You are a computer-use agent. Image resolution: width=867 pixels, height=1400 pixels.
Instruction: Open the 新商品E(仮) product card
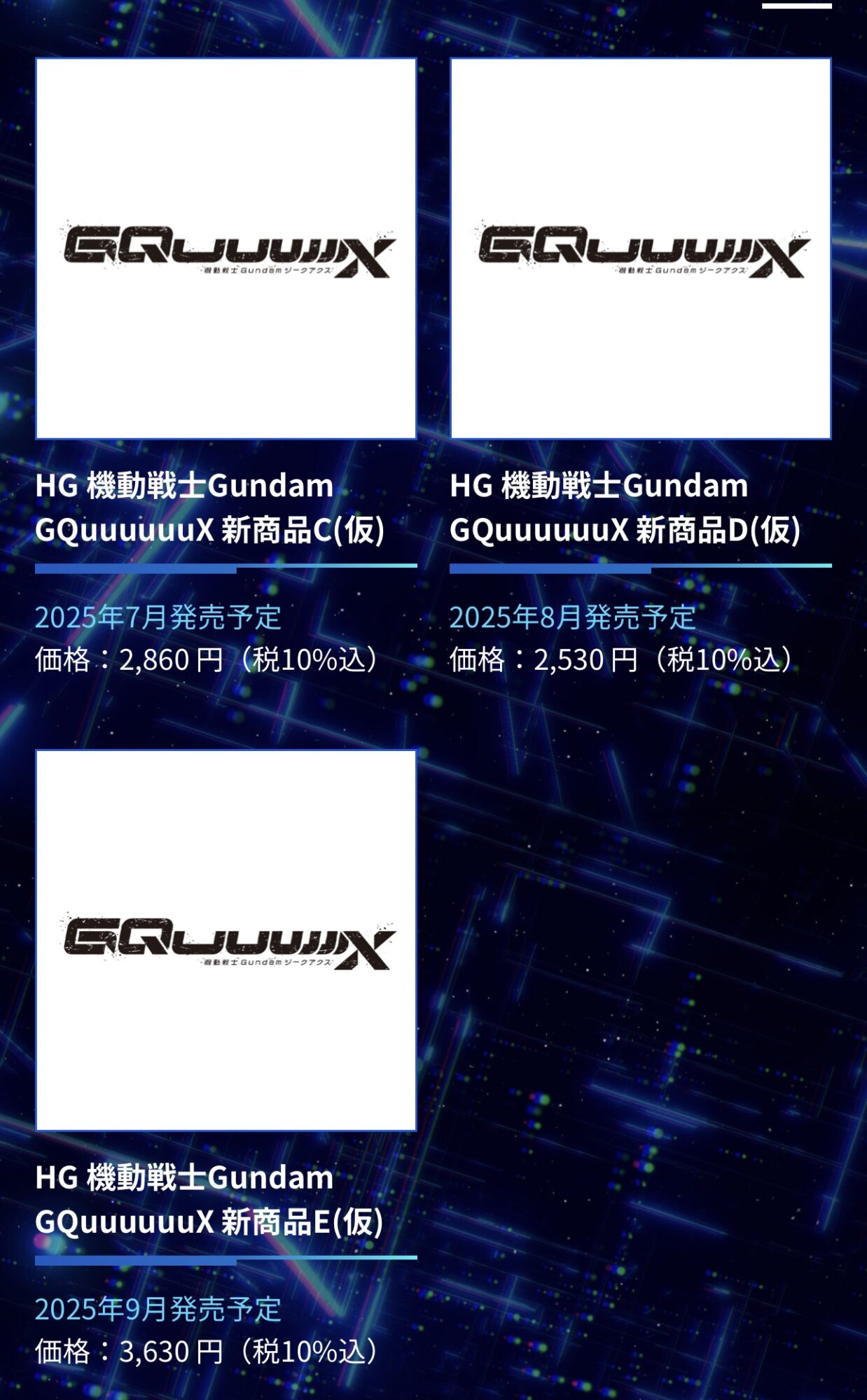[x=226, y=940]
